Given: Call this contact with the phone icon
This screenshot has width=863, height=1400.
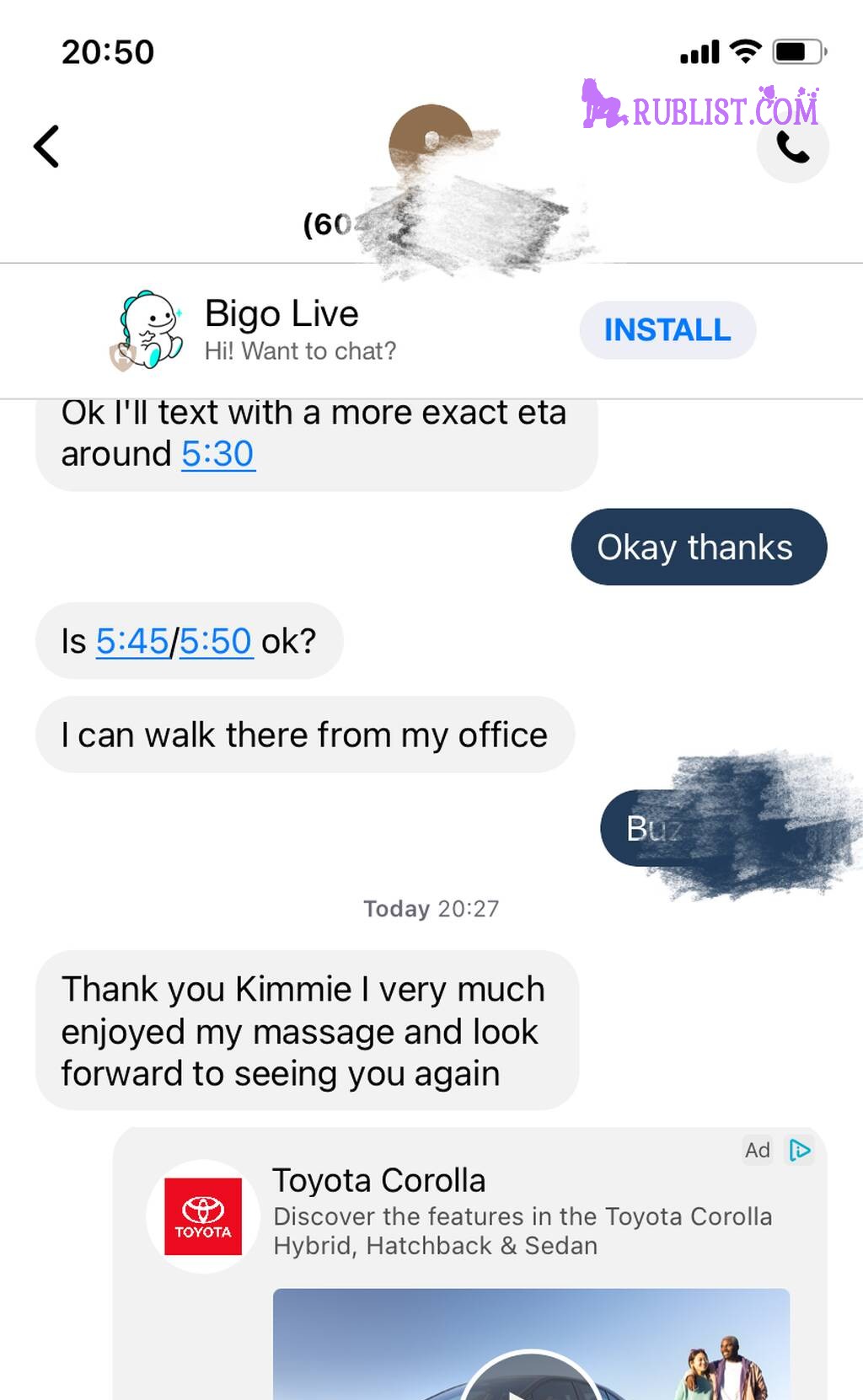Looking at the screenshot, I should pos(792,147).
